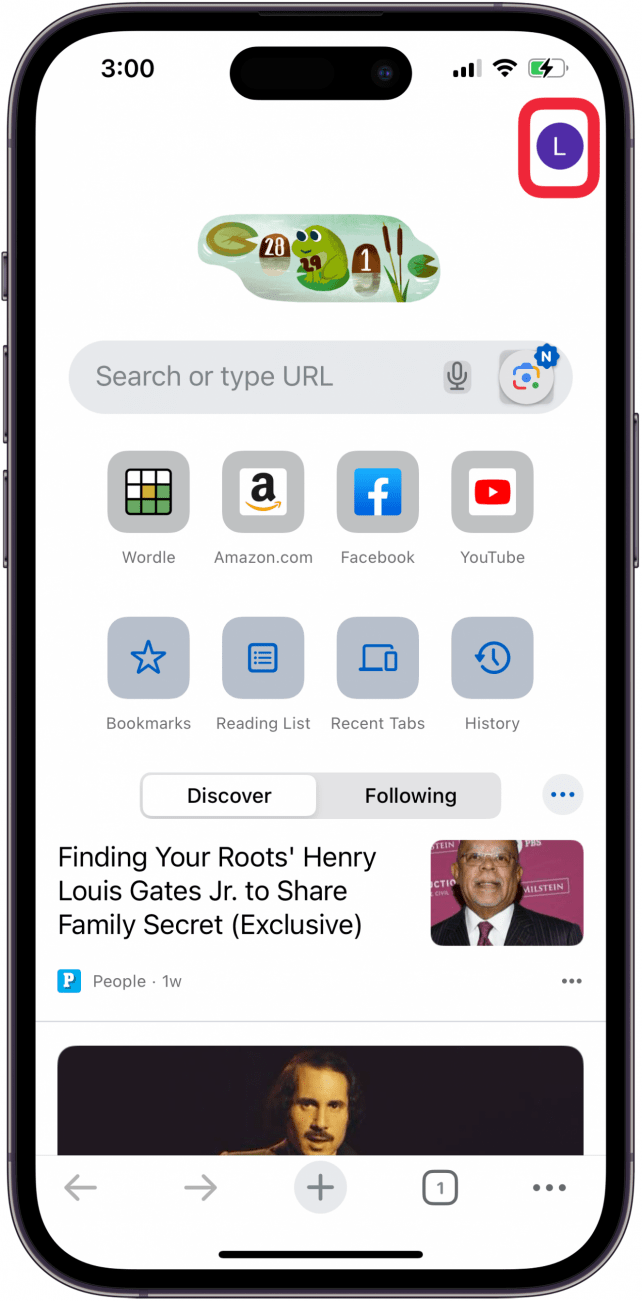
Task: Open Bookmarks
Action: [x=148, y=658]
